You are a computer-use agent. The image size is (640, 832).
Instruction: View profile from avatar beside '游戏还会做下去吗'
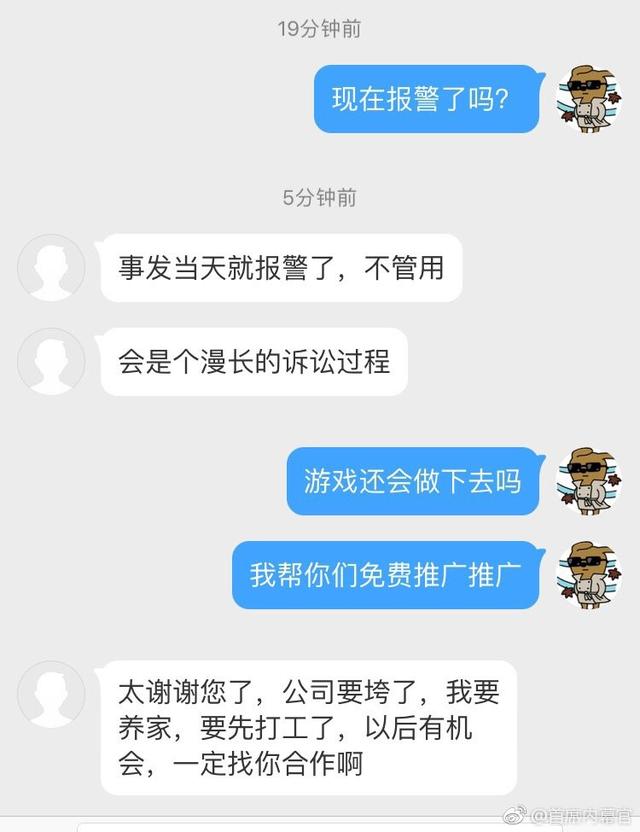tap(589, 481)
